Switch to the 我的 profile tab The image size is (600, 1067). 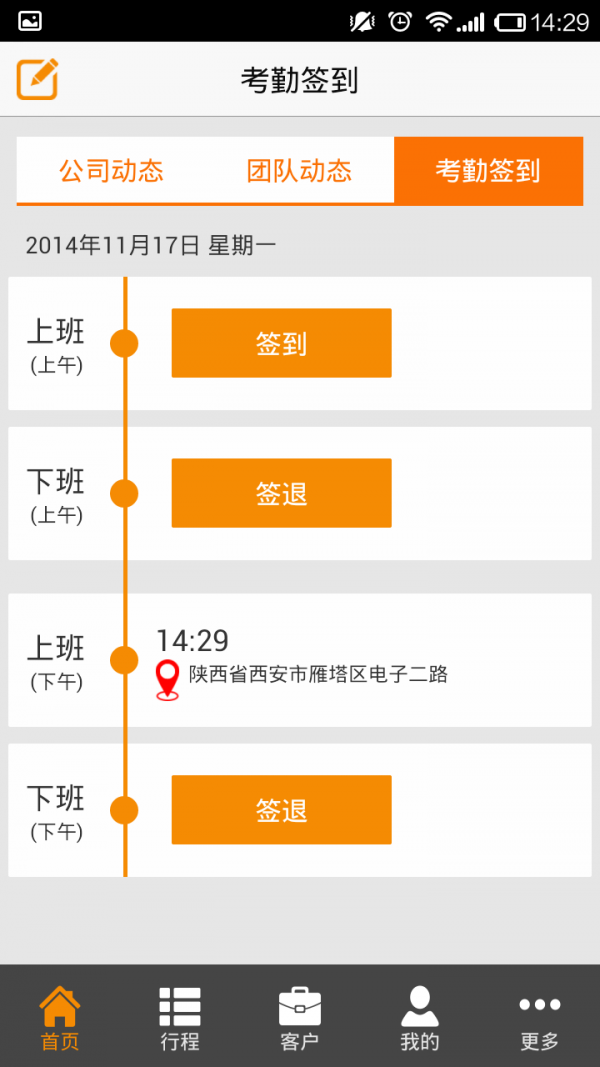tap(420, 1017)
